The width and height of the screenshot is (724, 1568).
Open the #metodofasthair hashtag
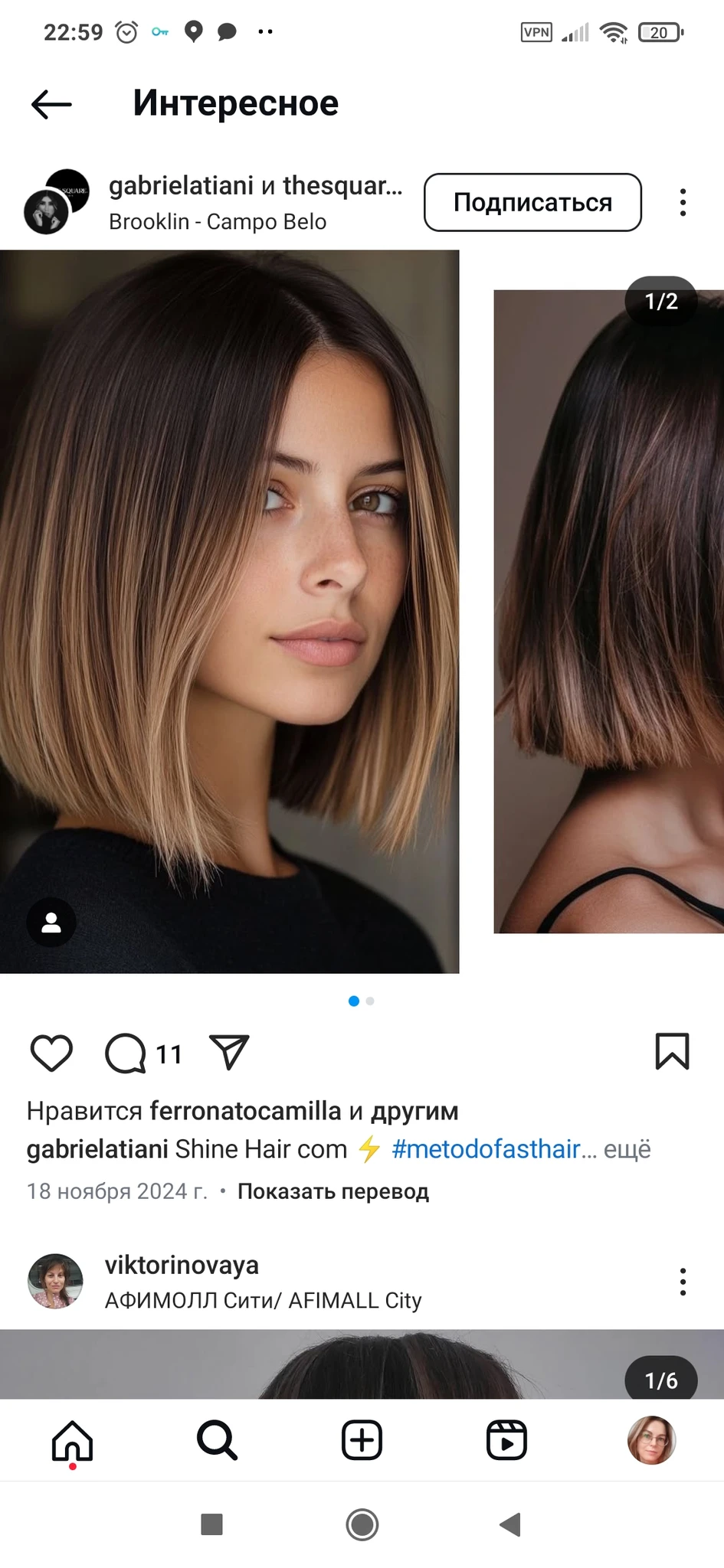(x=486, y=1149)
